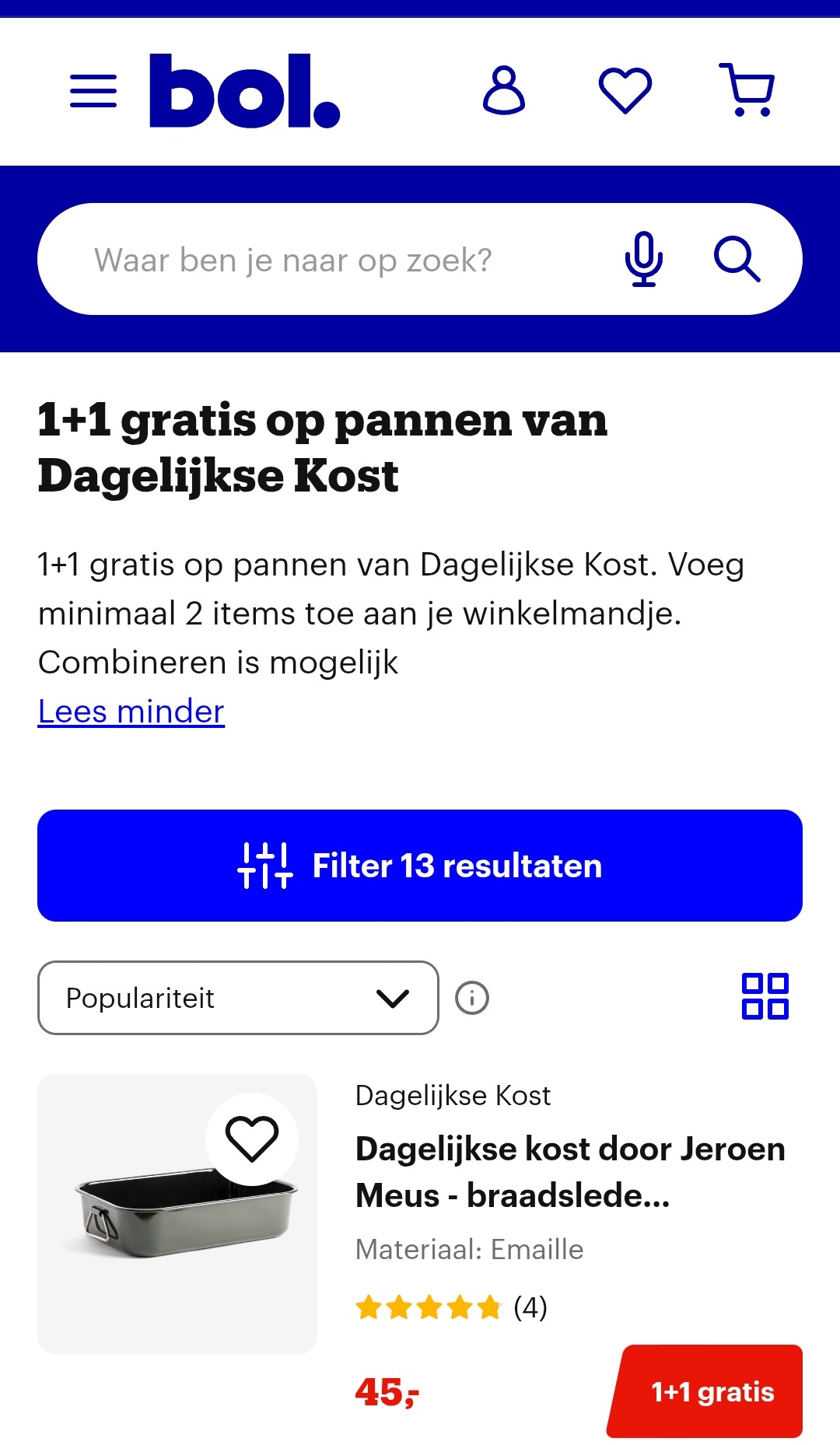Show sorting info icon
This screenshot has height=1445, width=840.
pos(472,998)
